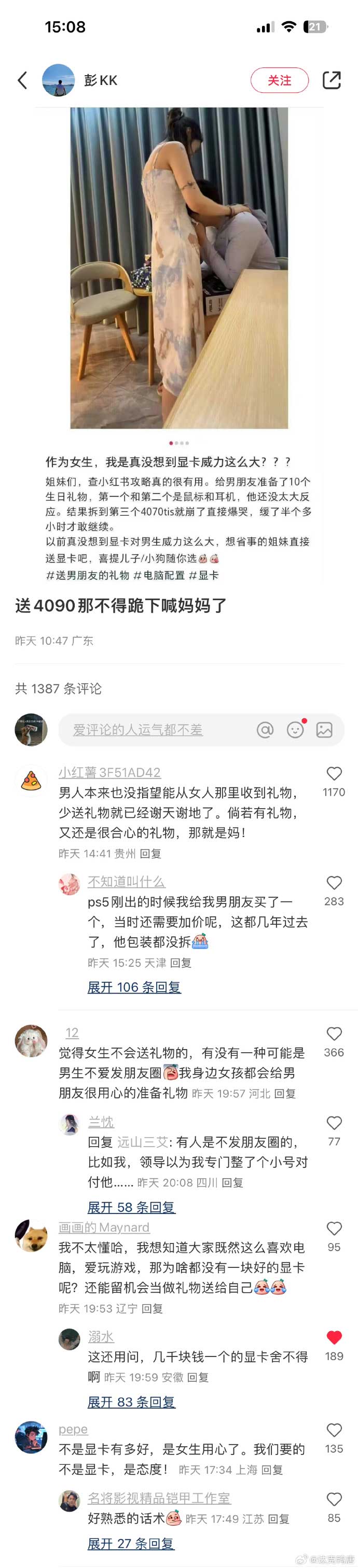Unlike 溺水's reply

[x=334, y=1337]
